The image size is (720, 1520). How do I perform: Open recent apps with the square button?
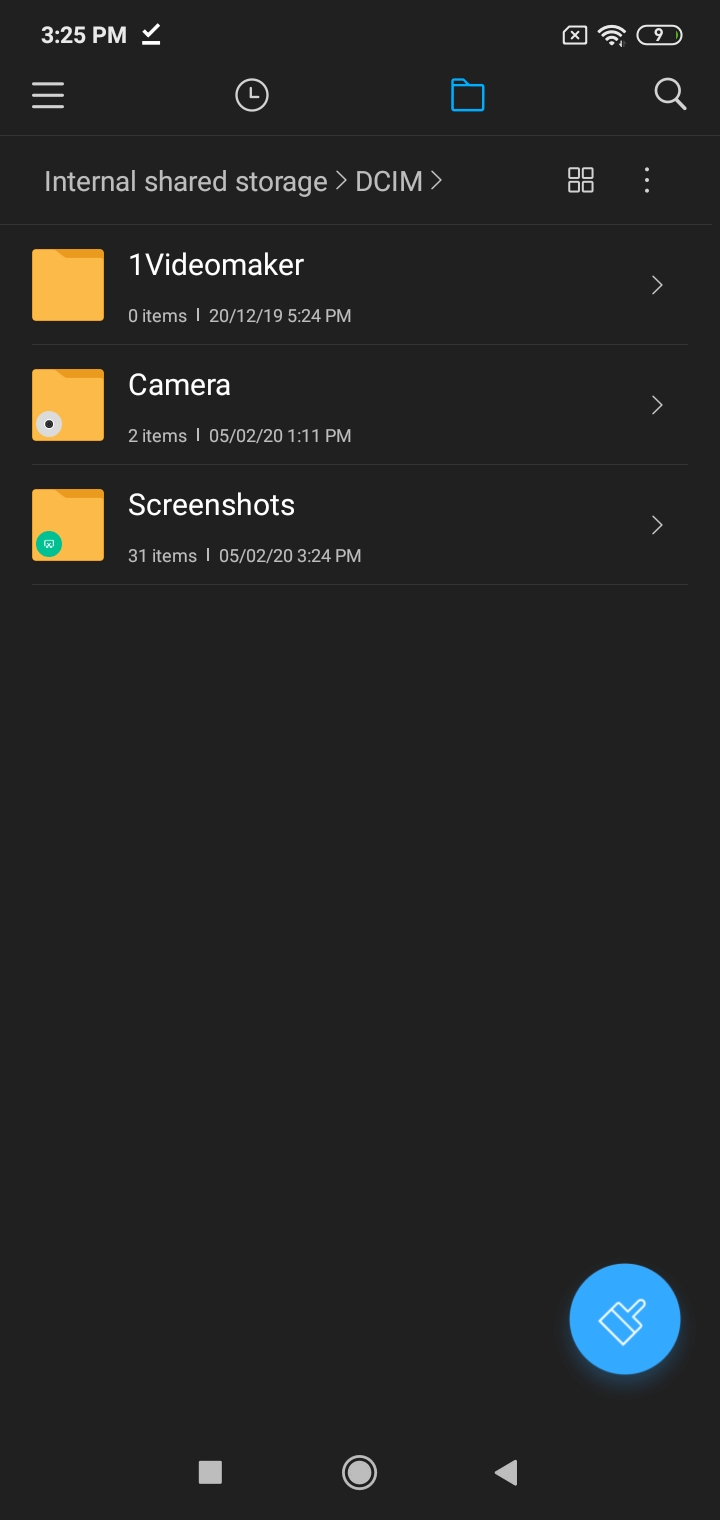point(210,1472)
